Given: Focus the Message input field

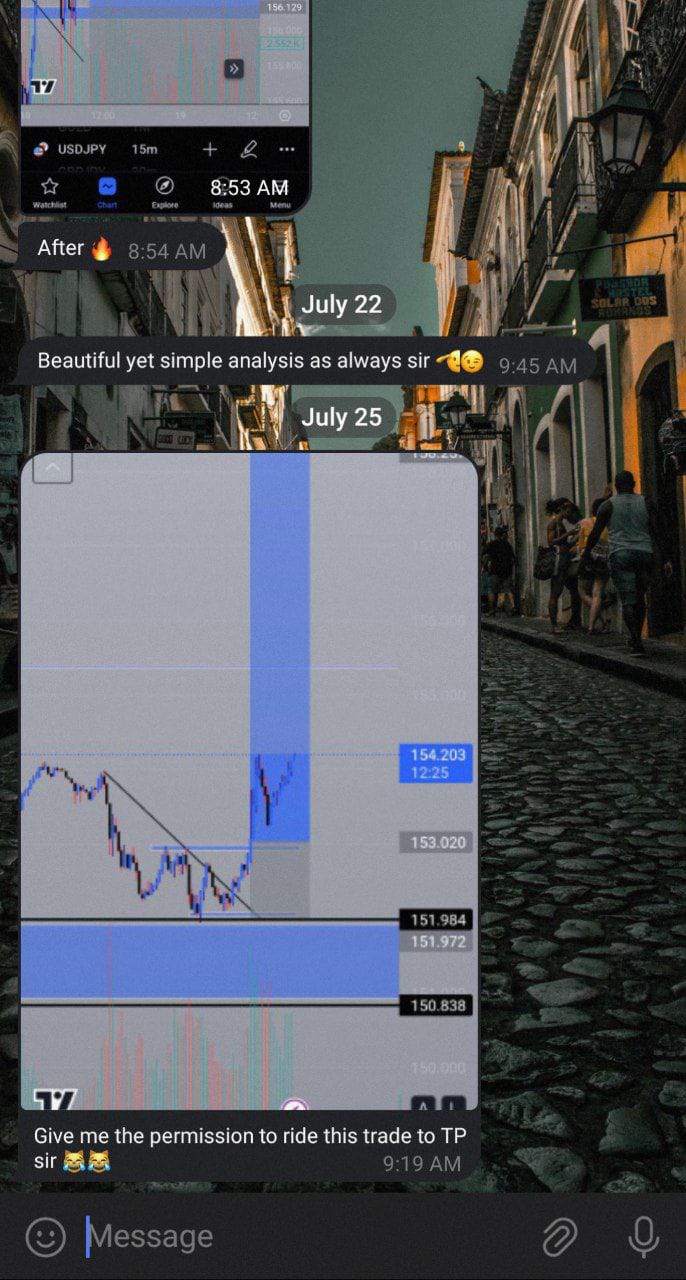Looking at the screenshot, I should click(300, 1237).
